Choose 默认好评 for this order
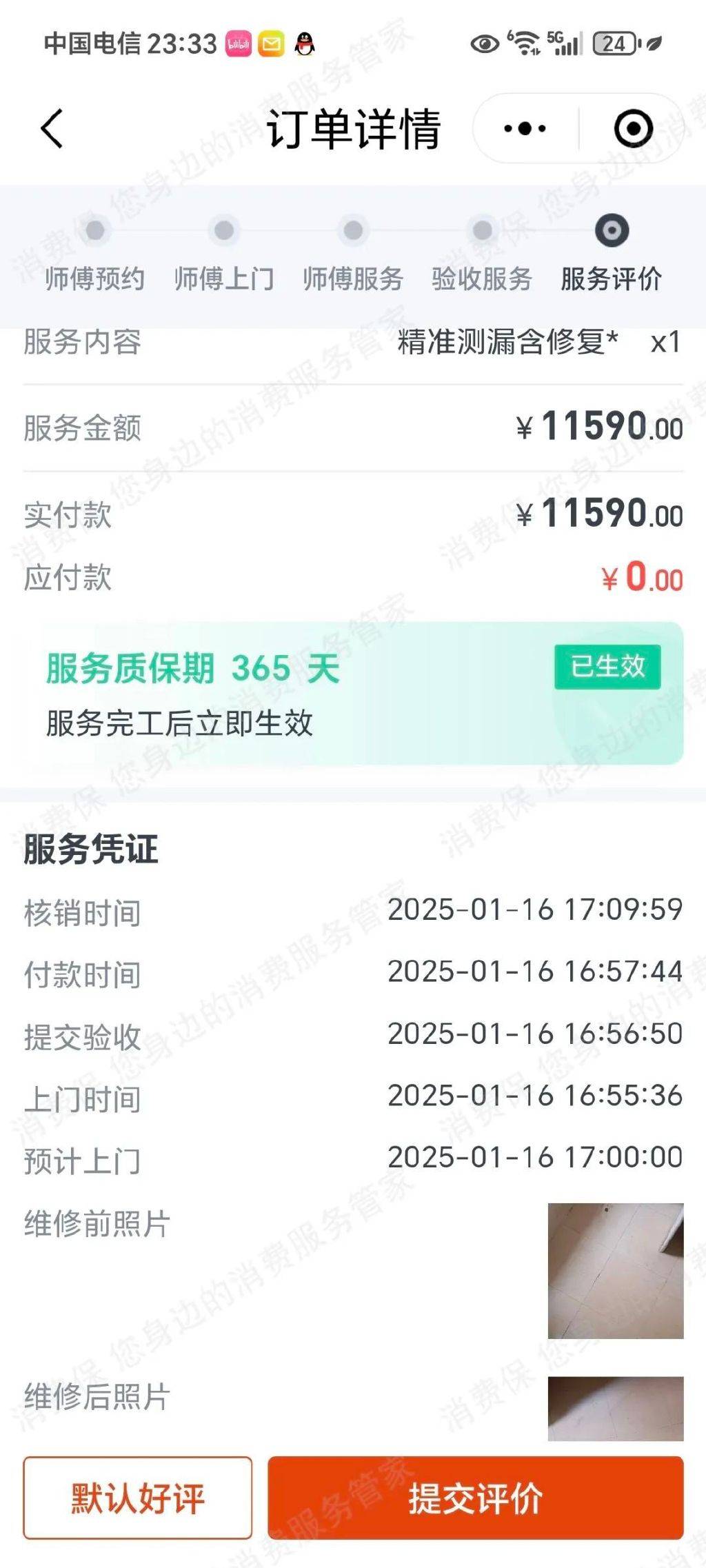Screen dimensions: 706x1568 [x=138, y=1498]
